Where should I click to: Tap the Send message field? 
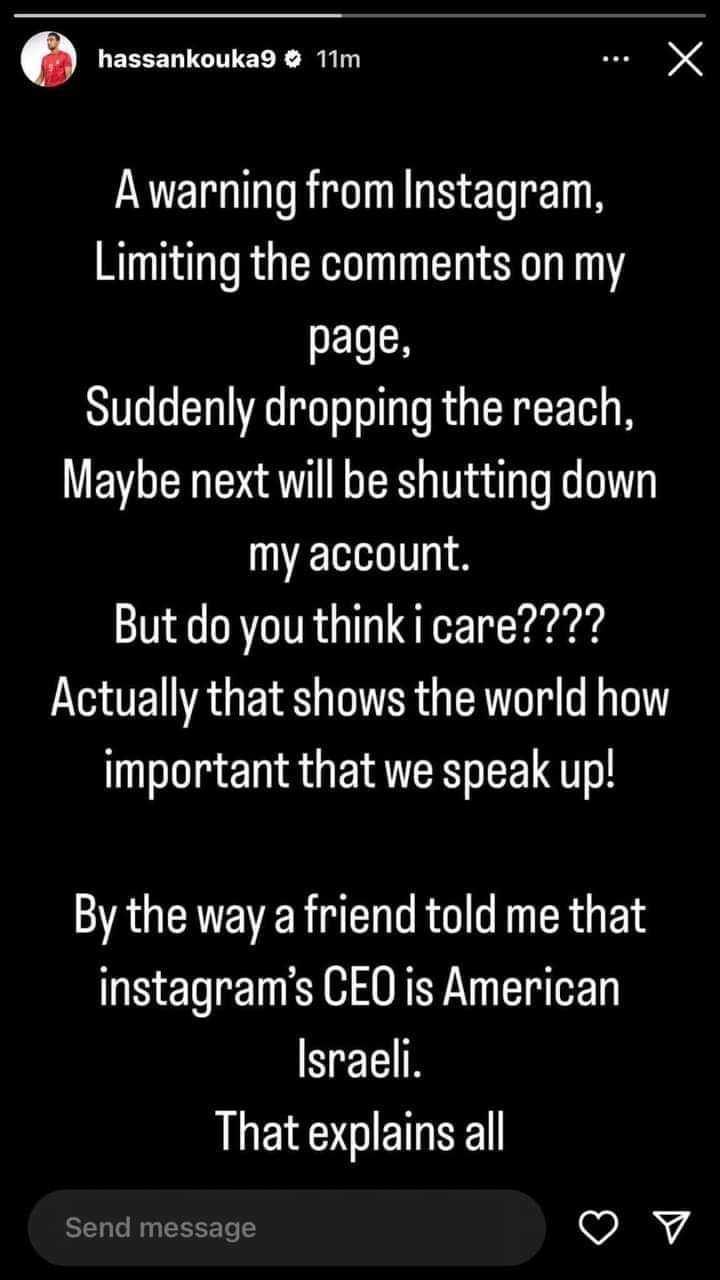(x=285, y=1227)
